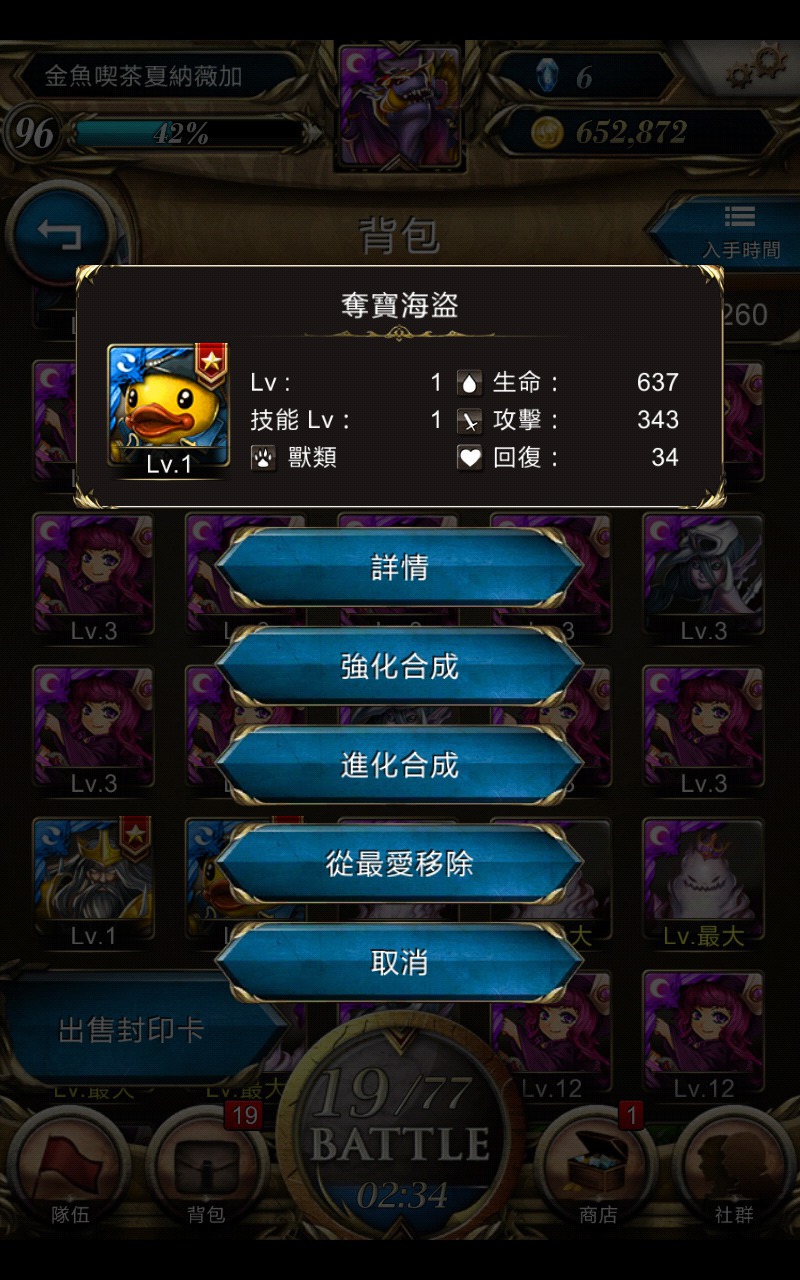Dismiss the menu with 取消
Screen dimensions: 800x1280
[400, 963]
